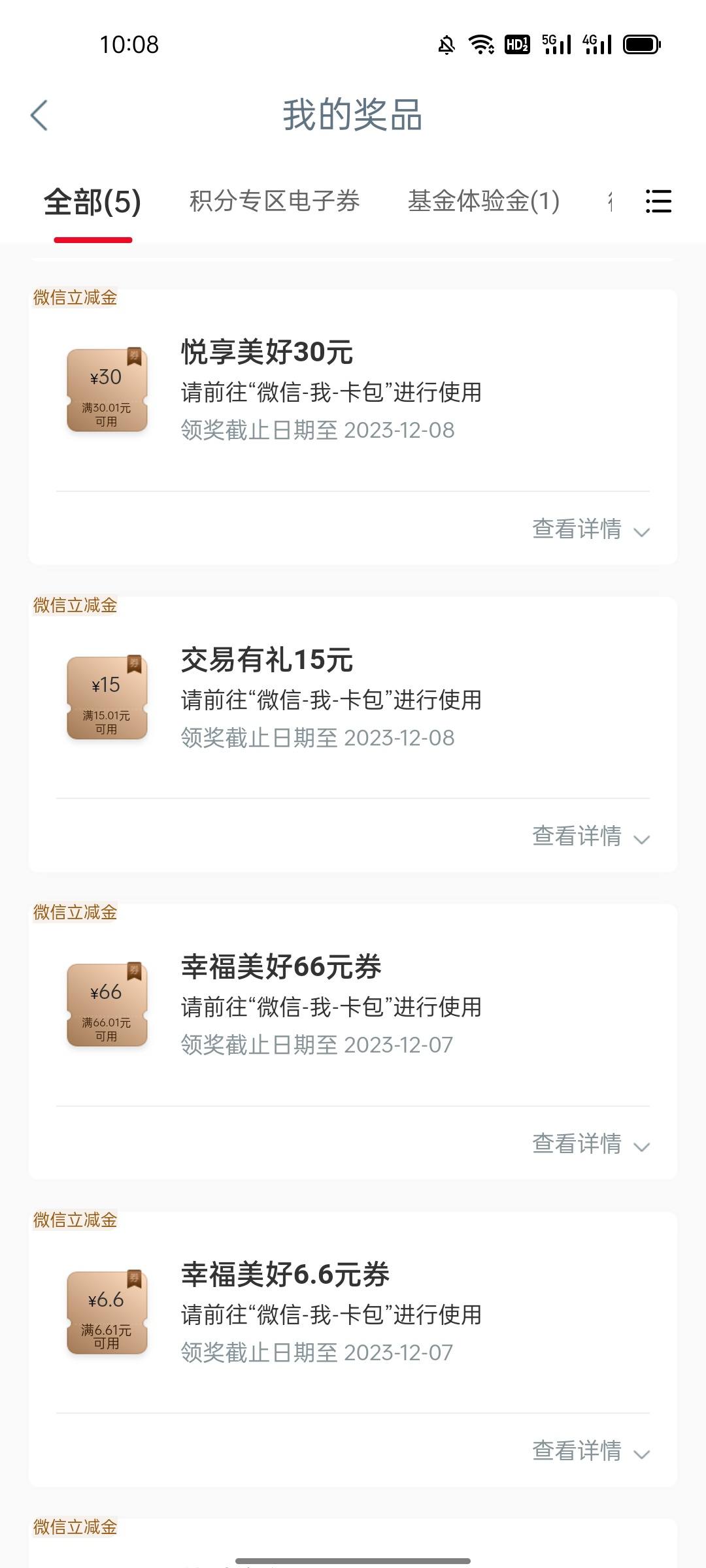This screenshot has width=706, height=1568.
Task: Switch to 基金体验金(1) tab
Action: point(484,201)
